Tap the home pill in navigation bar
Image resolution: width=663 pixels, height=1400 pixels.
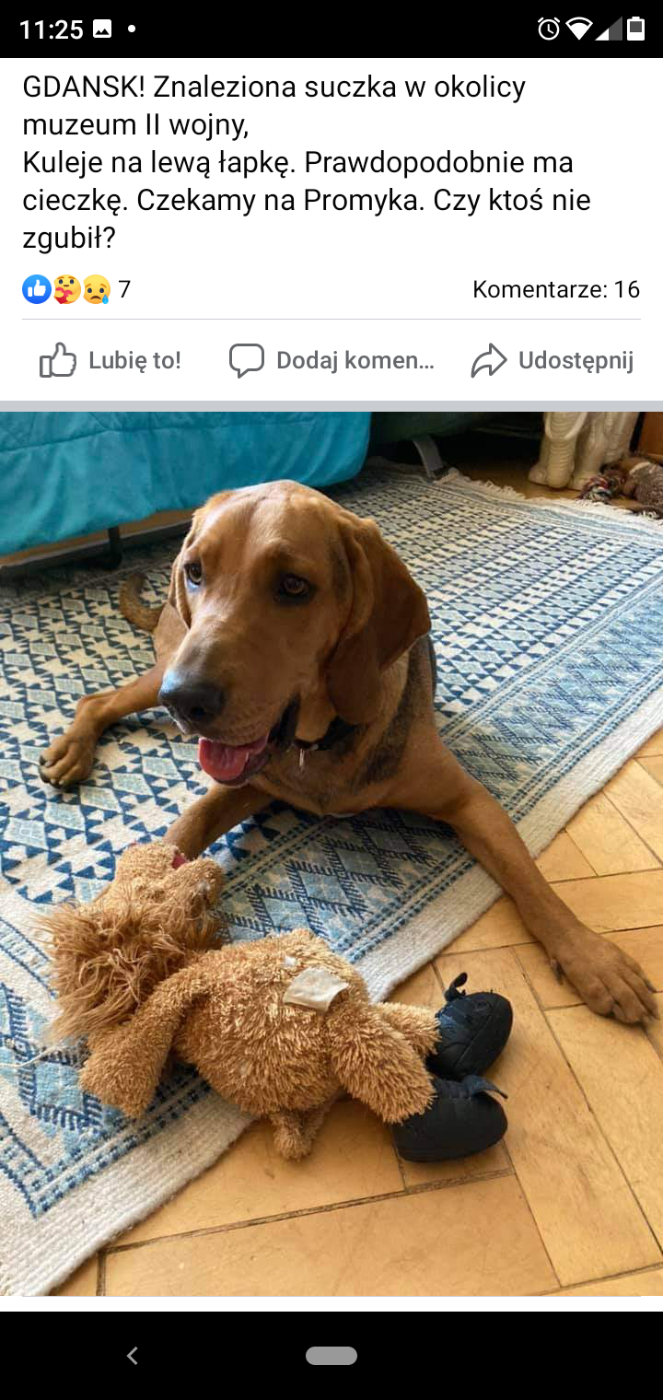(x=331, y=1356)
